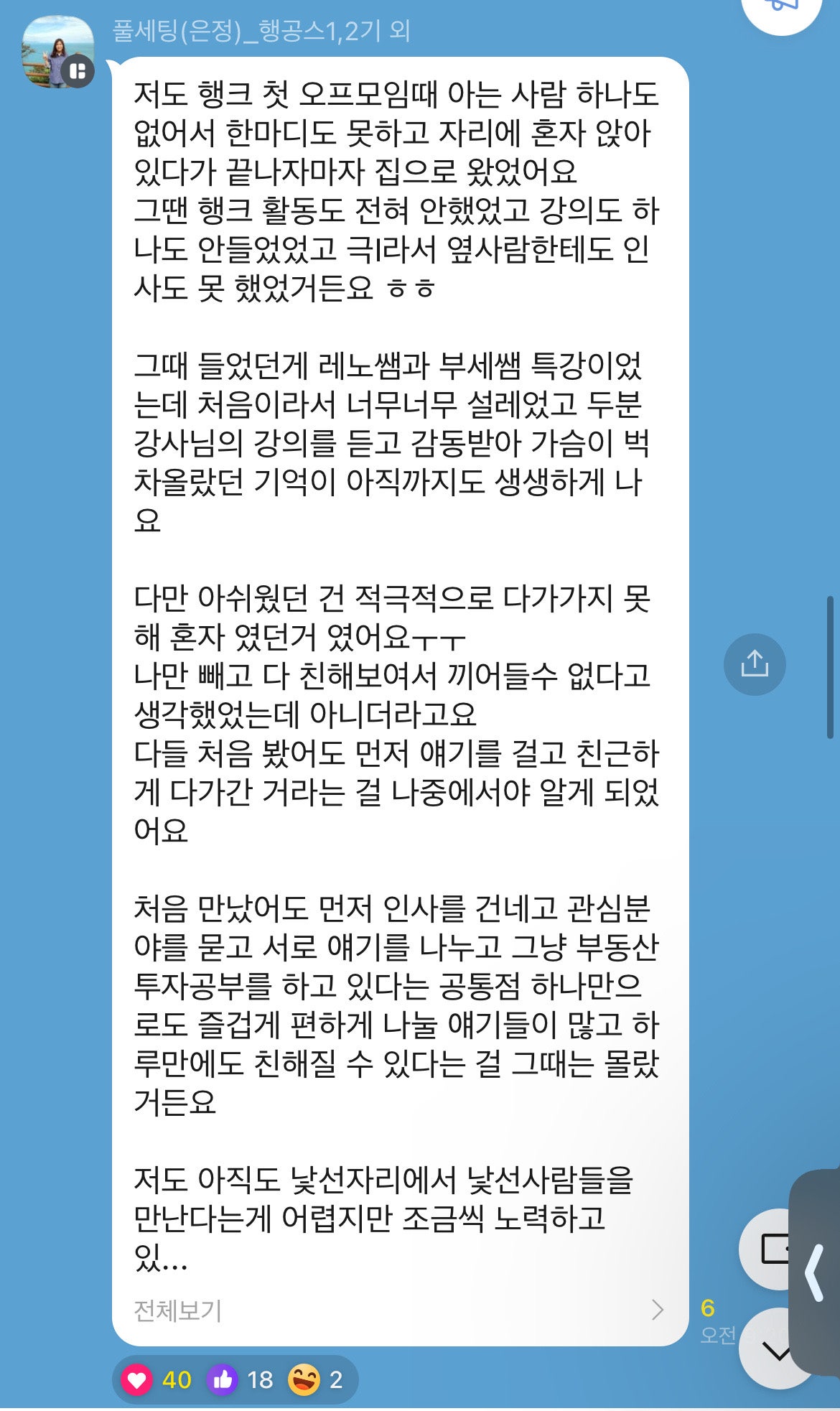The width and height of the screenshot is (840, 1411).
Task: Tap the heart reaction with 40
Action: [156, 1379]
